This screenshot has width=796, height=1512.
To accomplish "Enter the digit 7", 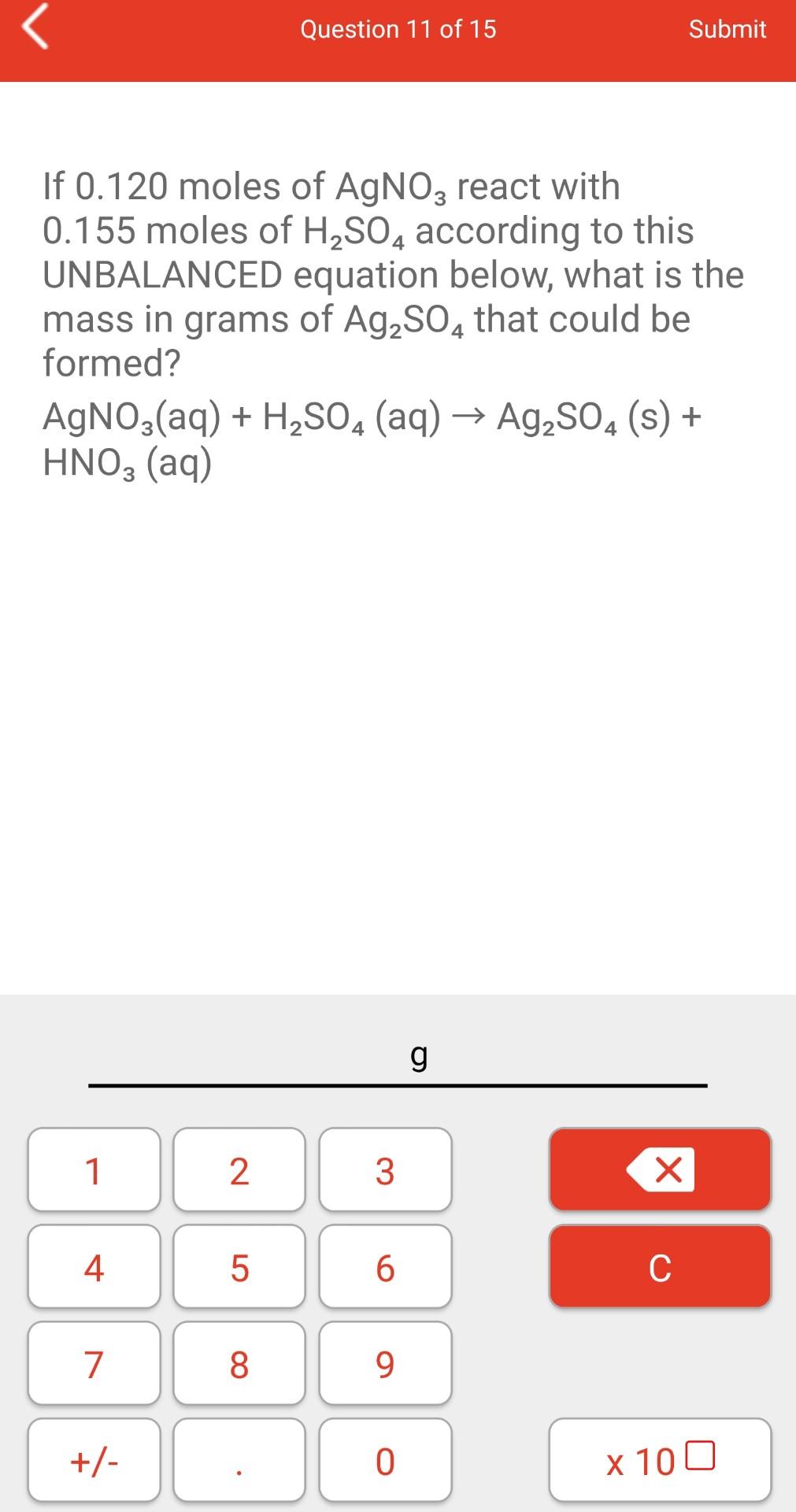I will pos(94,1364).
